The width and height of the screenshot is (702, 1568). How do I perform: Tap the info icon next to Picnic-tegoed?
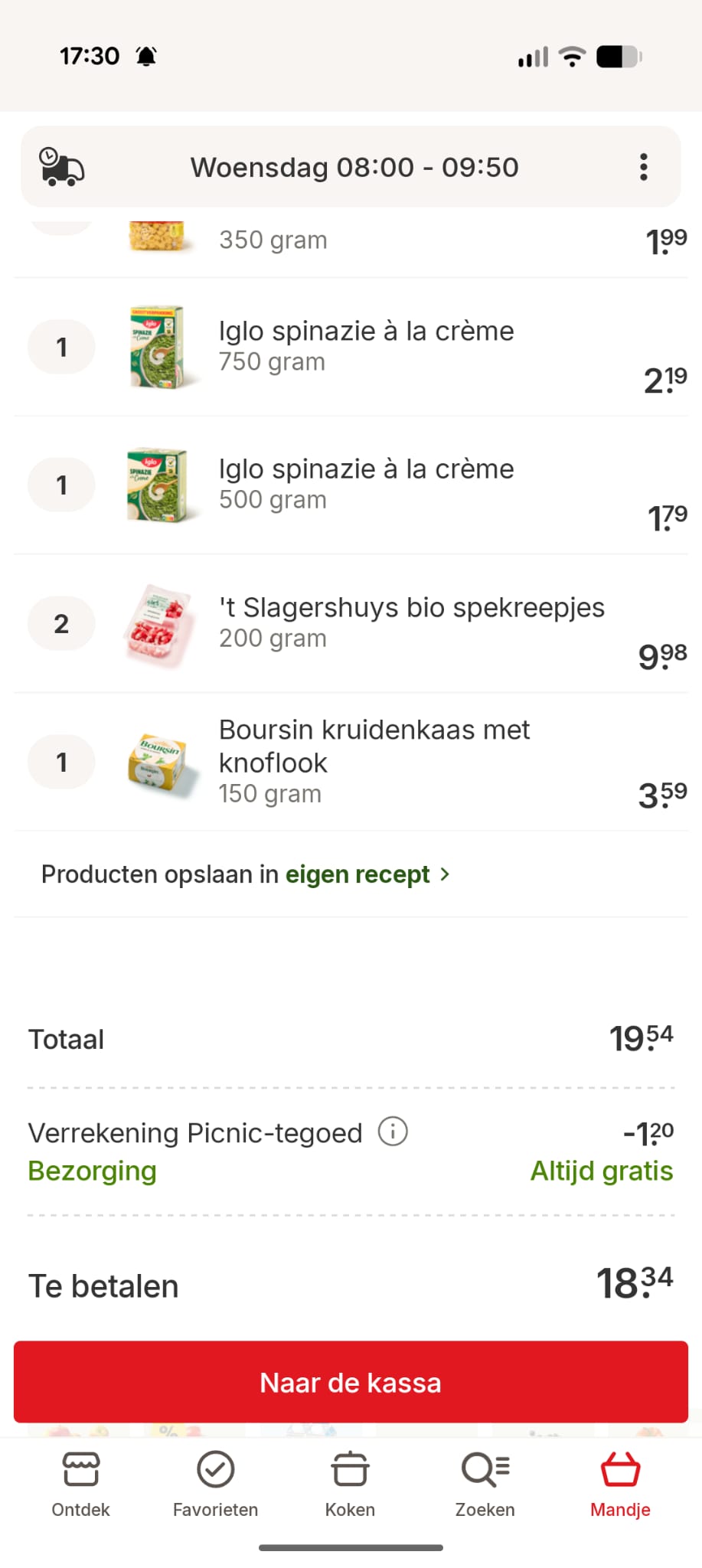click(393, 1132)
